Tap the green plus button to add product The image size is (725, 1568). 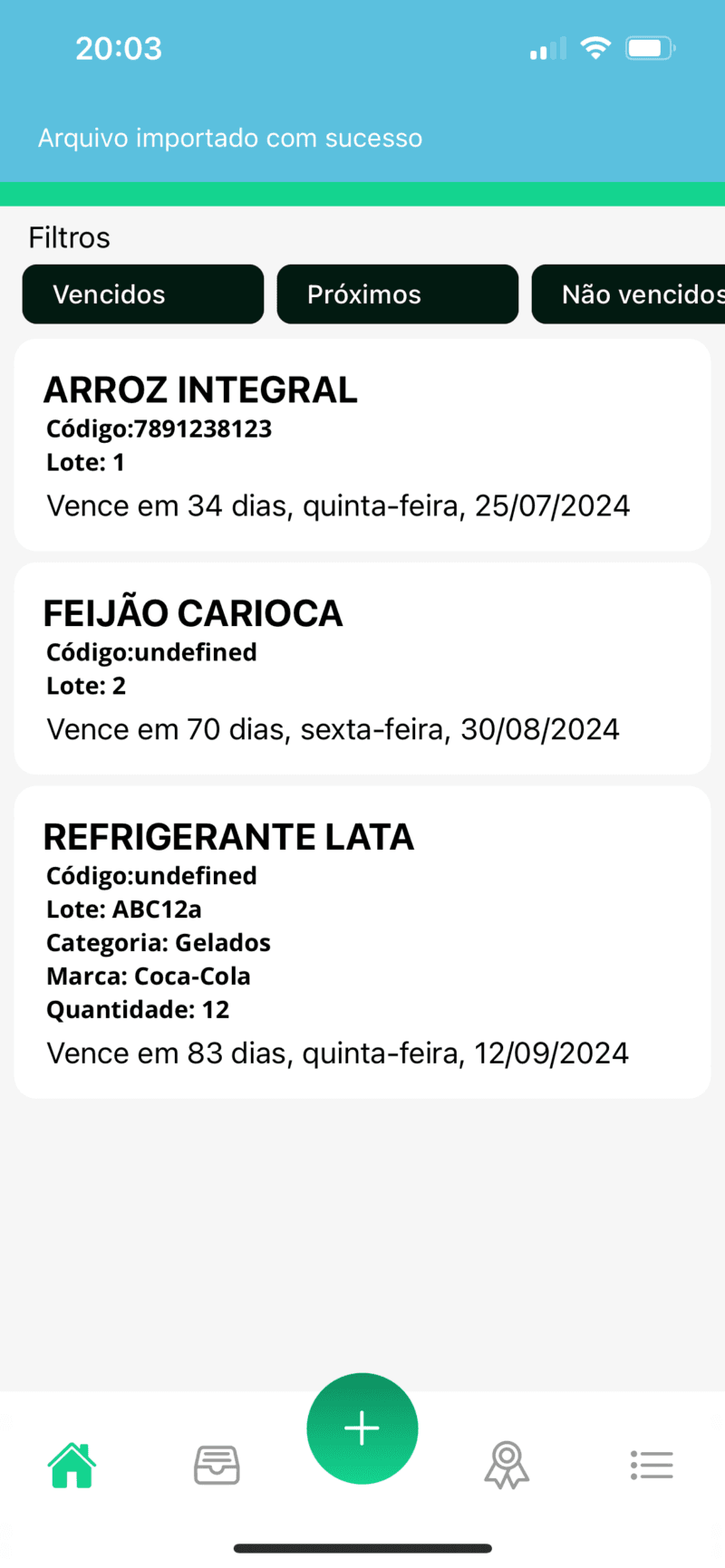(362, 1428)
